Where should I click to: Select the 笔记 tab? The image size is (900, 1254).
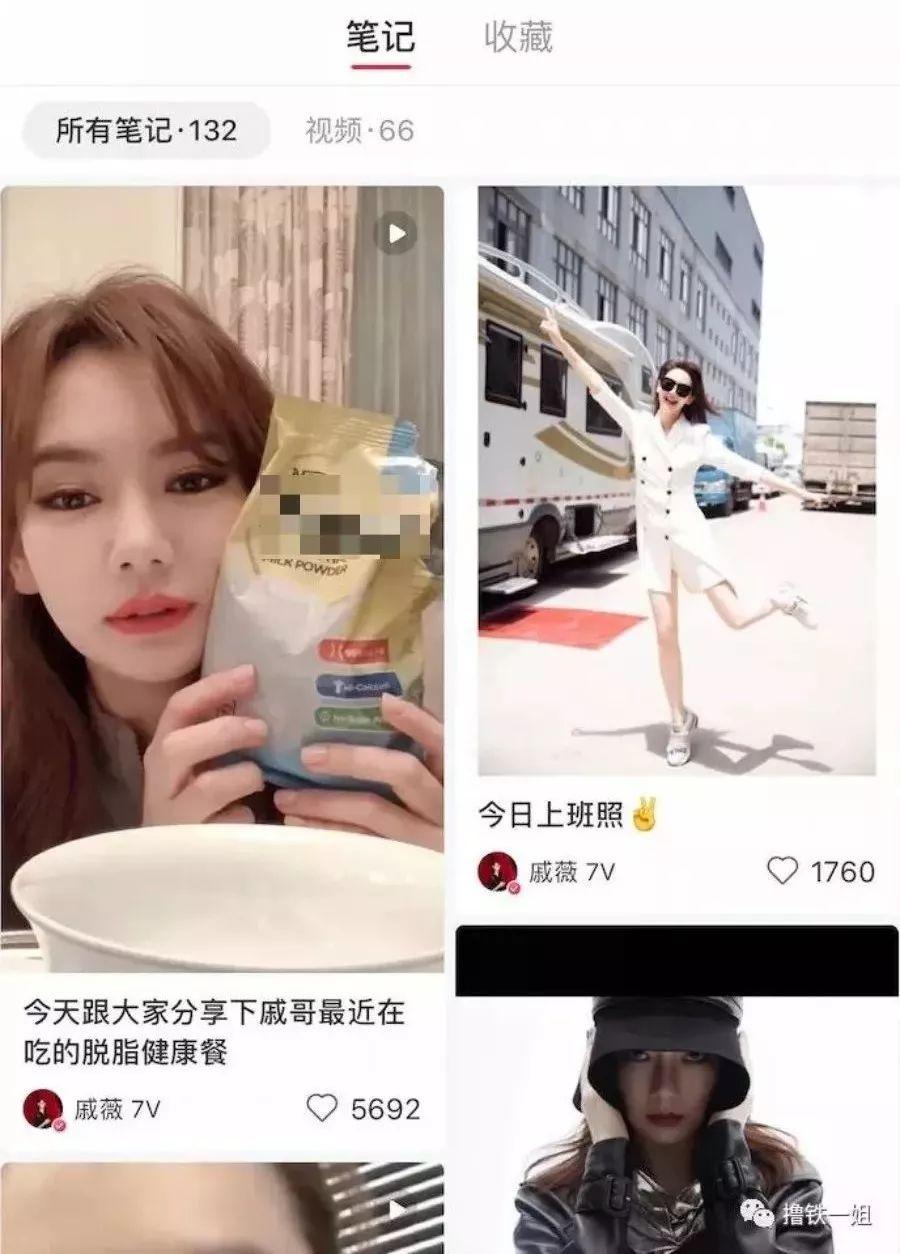tap(380, 38)
